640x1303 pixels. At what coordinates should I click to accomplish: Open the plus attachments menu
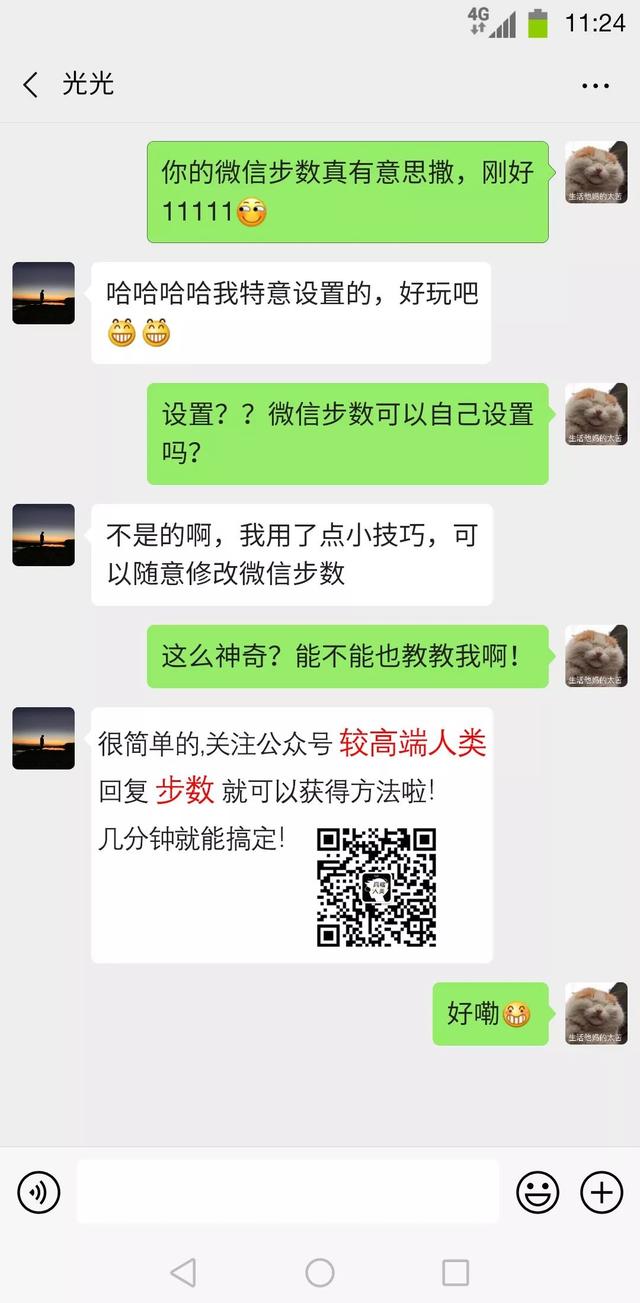click(601, 1192)
